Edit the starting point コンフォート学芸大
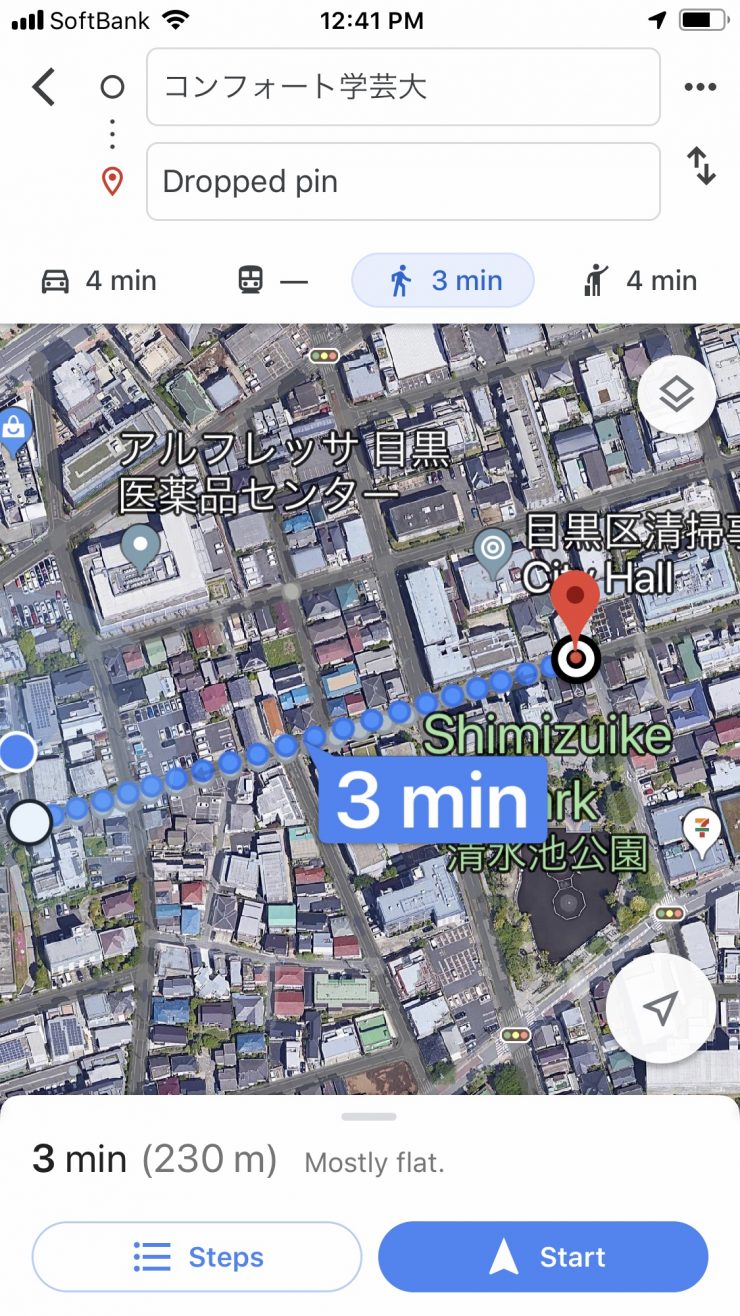The image size is (740, 1316). pos(403,87)
